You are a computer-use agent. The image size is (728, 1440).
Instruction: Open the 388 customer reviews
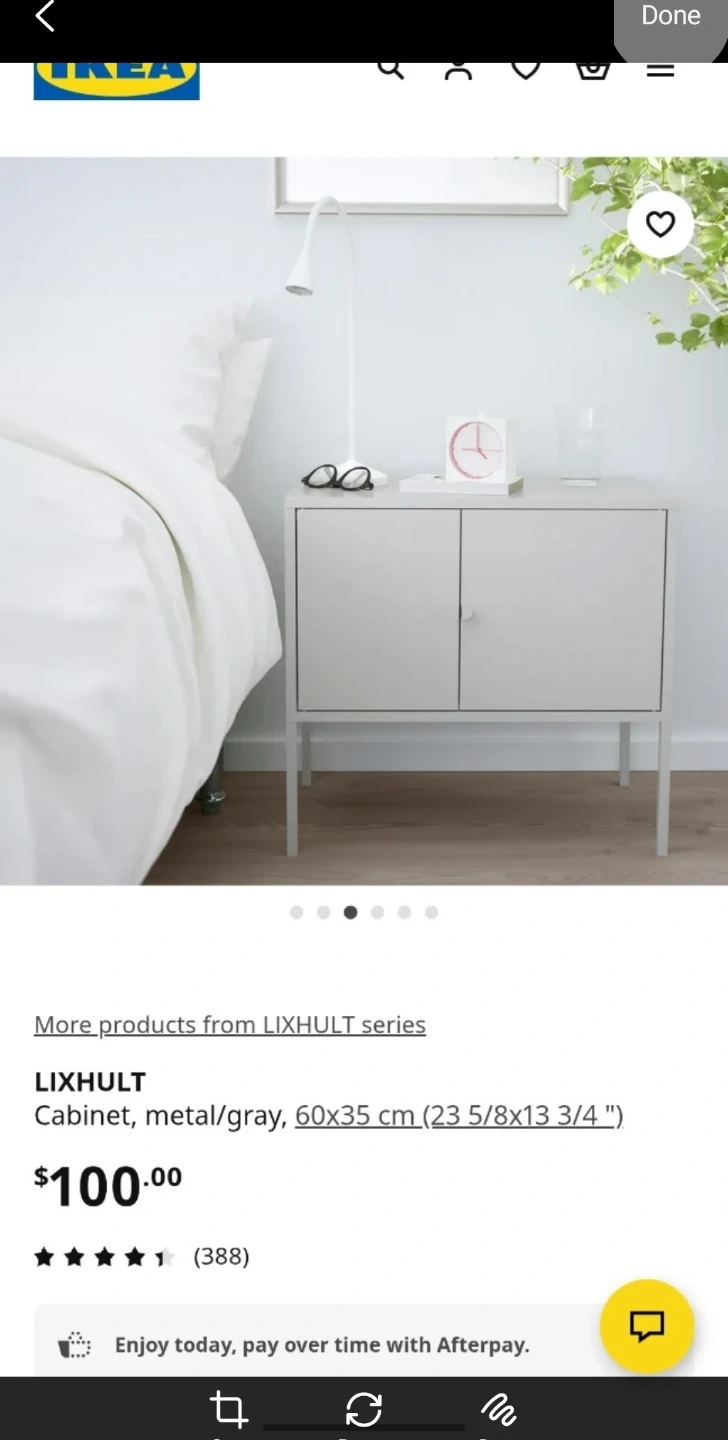[221, 1256]
